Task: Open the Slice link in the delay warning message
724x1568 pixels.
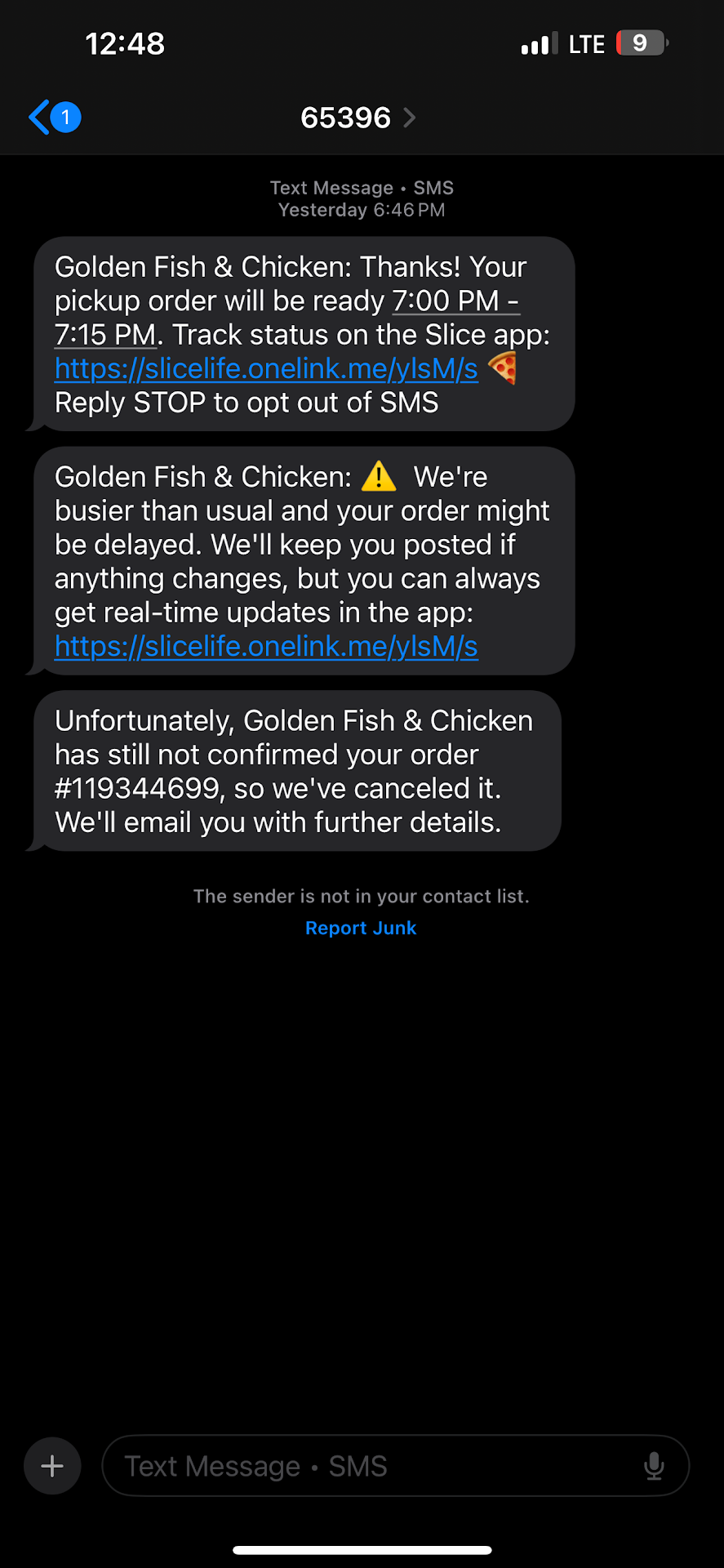Action: pyautogui.click(x=266, y=647)
